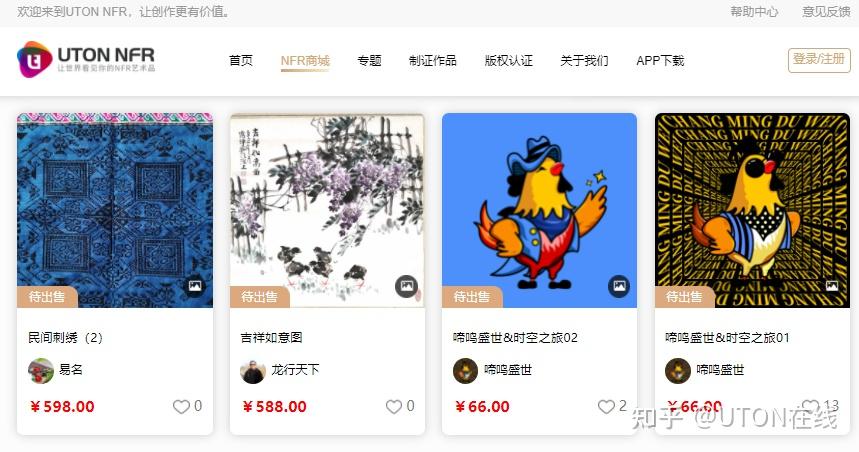Open the 专题 section
The width and height of the screenshot is (859, 452).
pyautogui.click(x=369, y=61)
